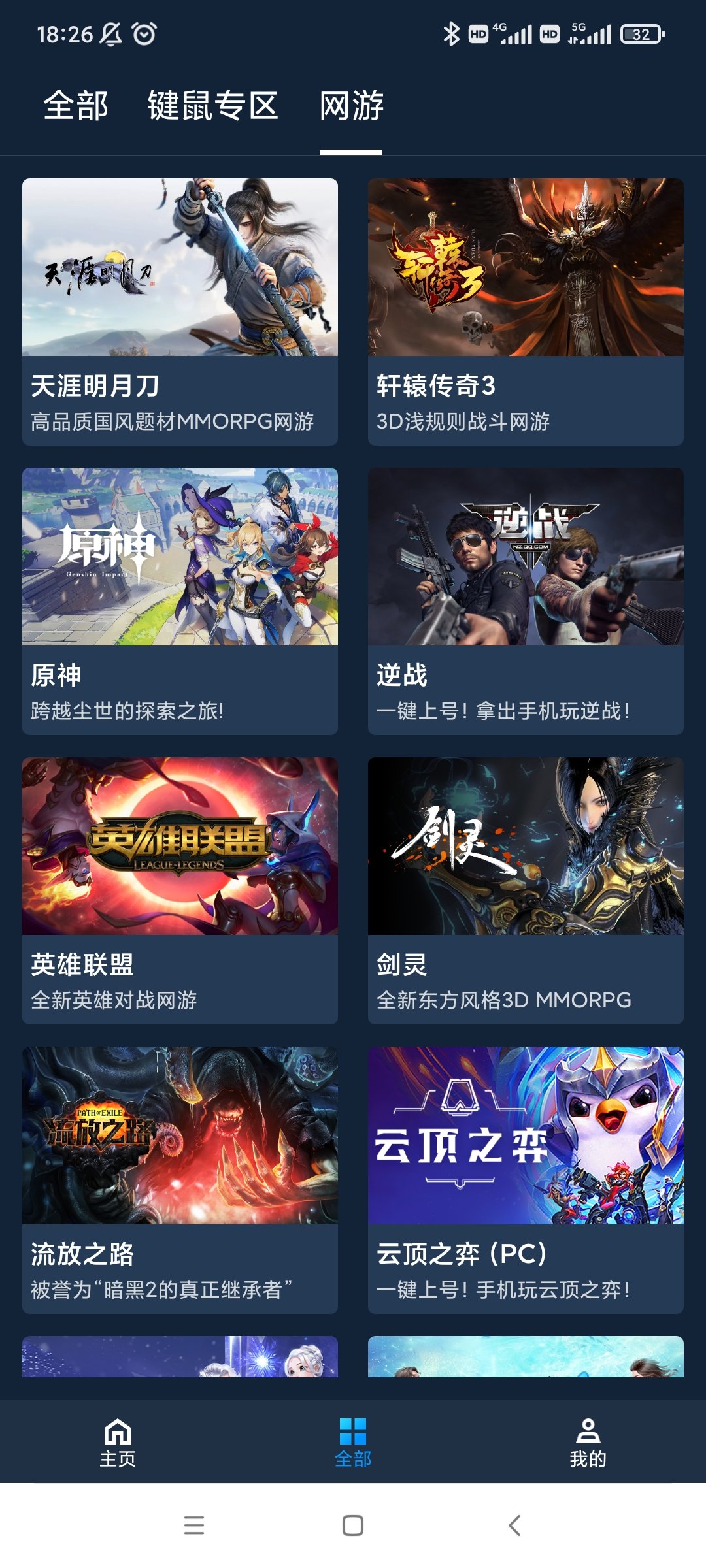Launch the 原神 game card
Screen dimensions: 706x1568
click(180, 601)
